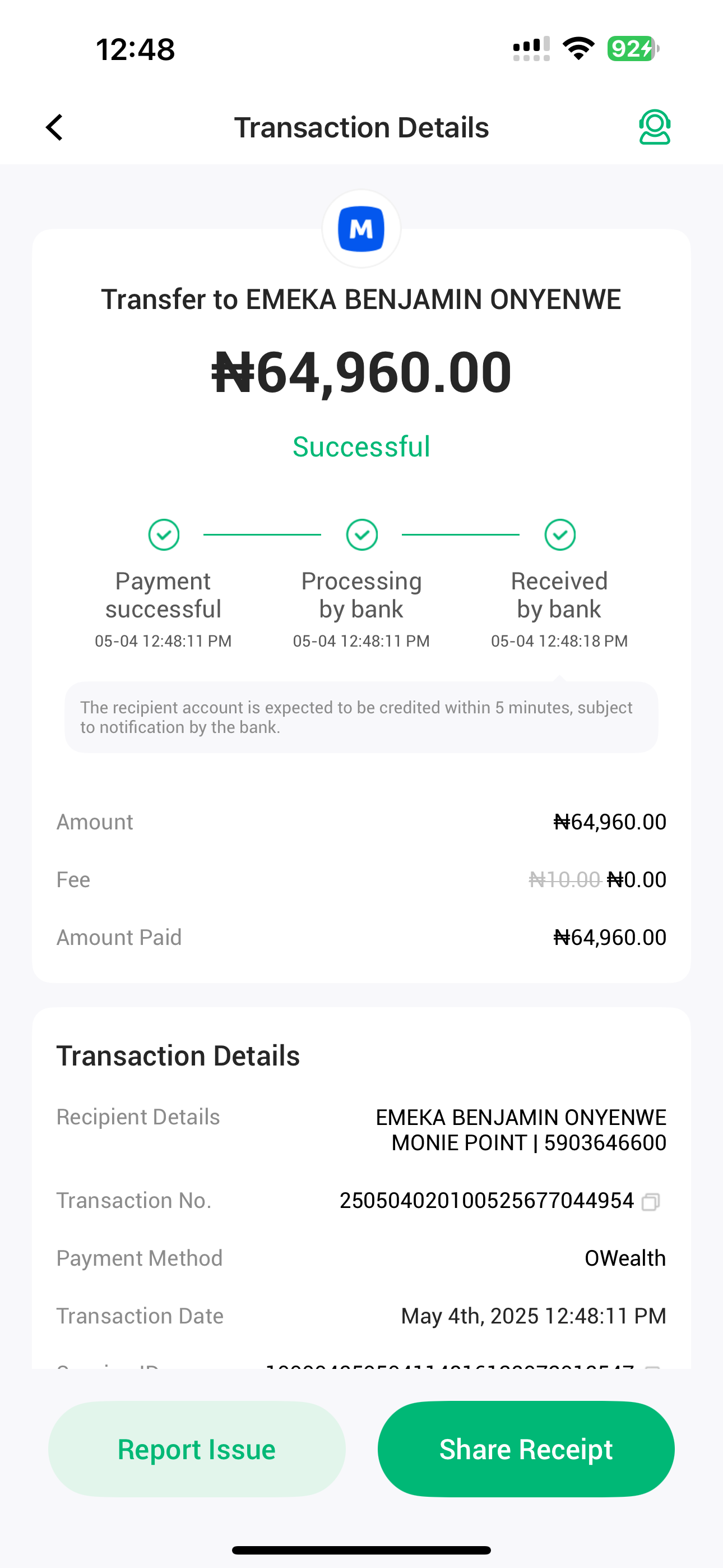Viewport: 723px width, 1568px height.
Task: Copy the transaction number
Action: click(651, 1202)
